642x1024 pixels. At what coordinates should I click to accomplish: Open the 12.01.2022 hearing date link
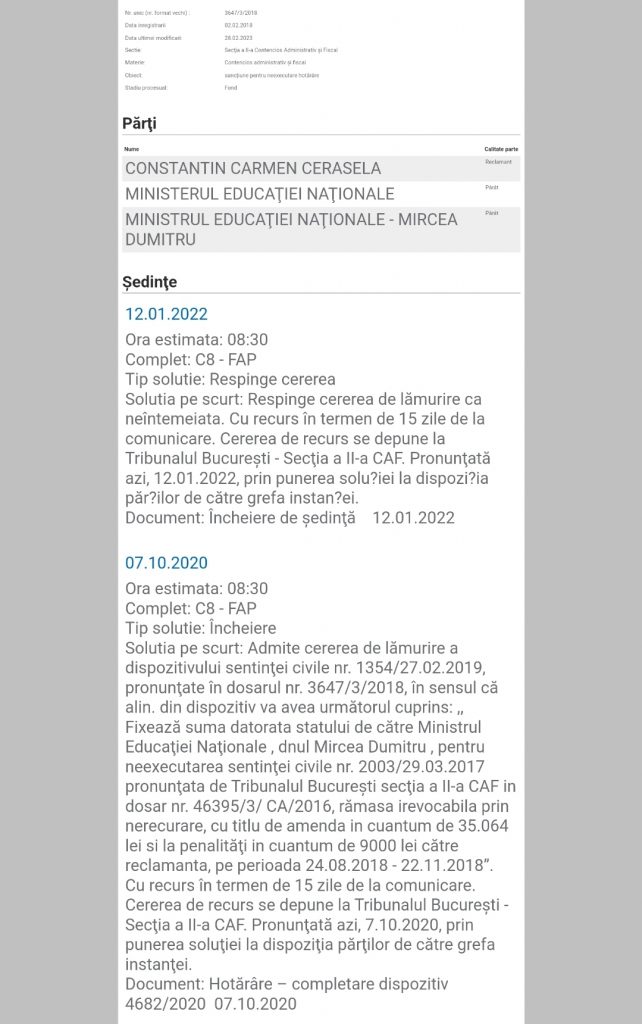[166, 314]
